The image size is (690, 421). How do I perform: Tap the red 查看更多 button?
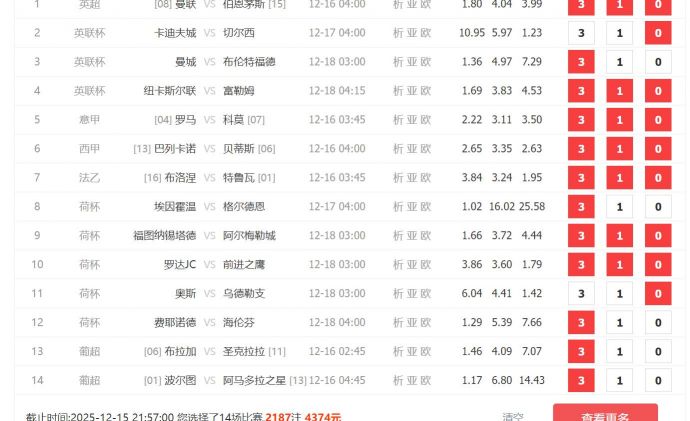605,414
